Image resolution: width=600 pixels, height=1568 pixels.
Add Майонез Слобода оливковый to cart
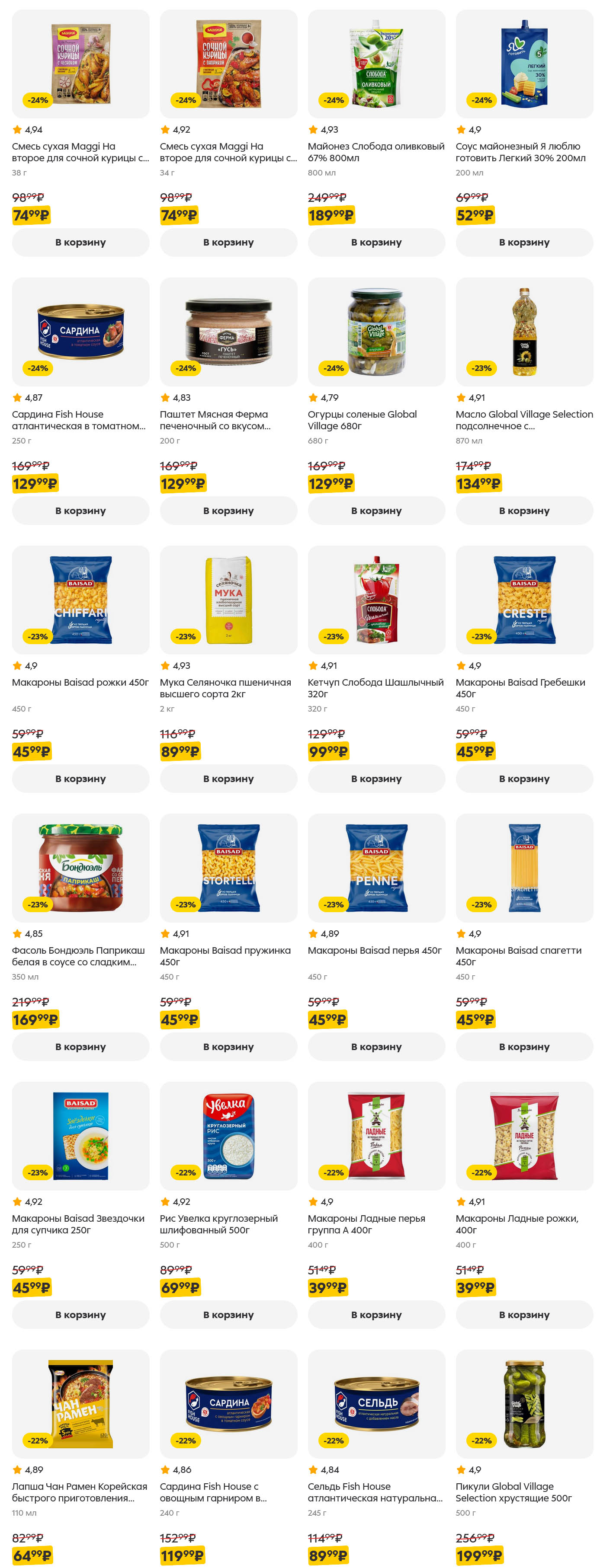tap(376, 242)
